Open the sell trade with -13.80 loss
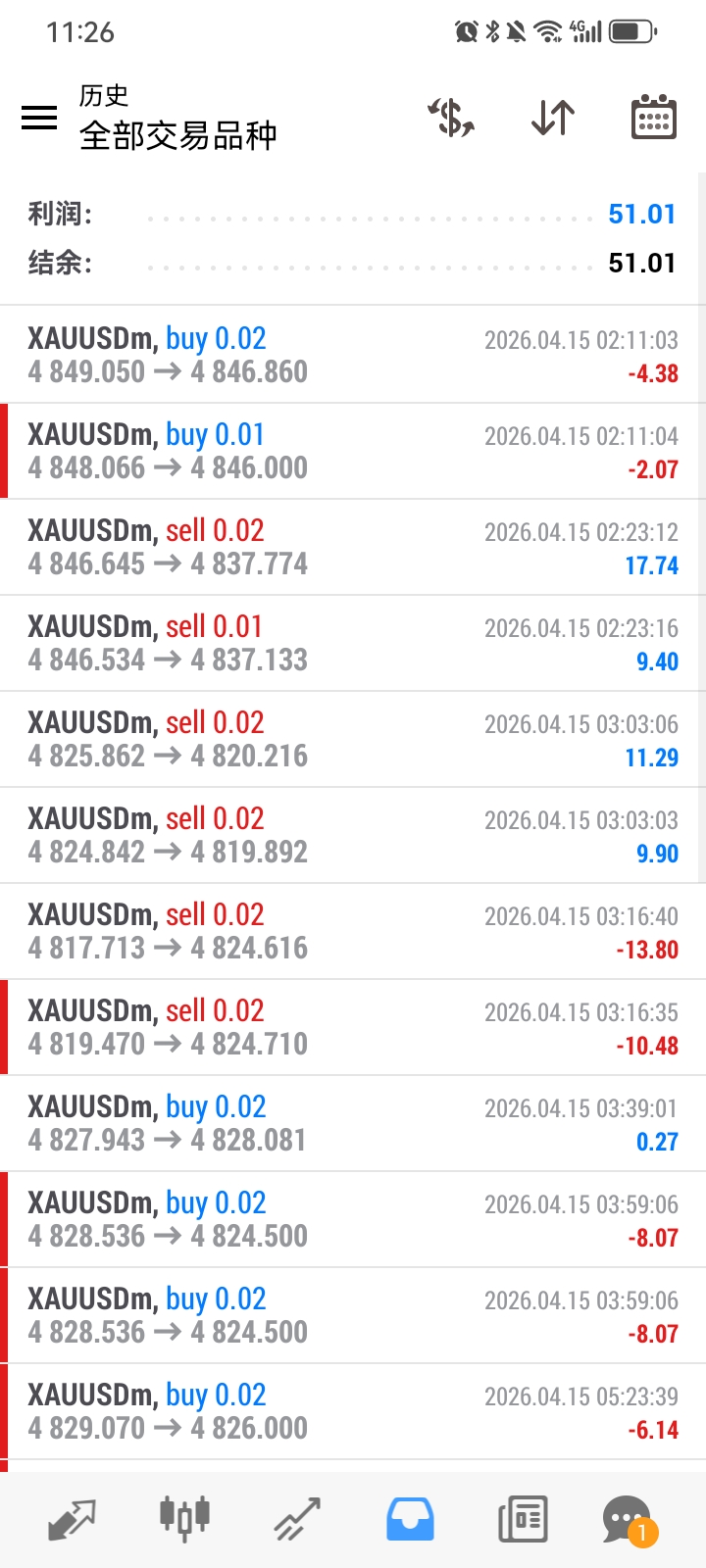This screenshot has width=706, height=1568. coord(353,931)
